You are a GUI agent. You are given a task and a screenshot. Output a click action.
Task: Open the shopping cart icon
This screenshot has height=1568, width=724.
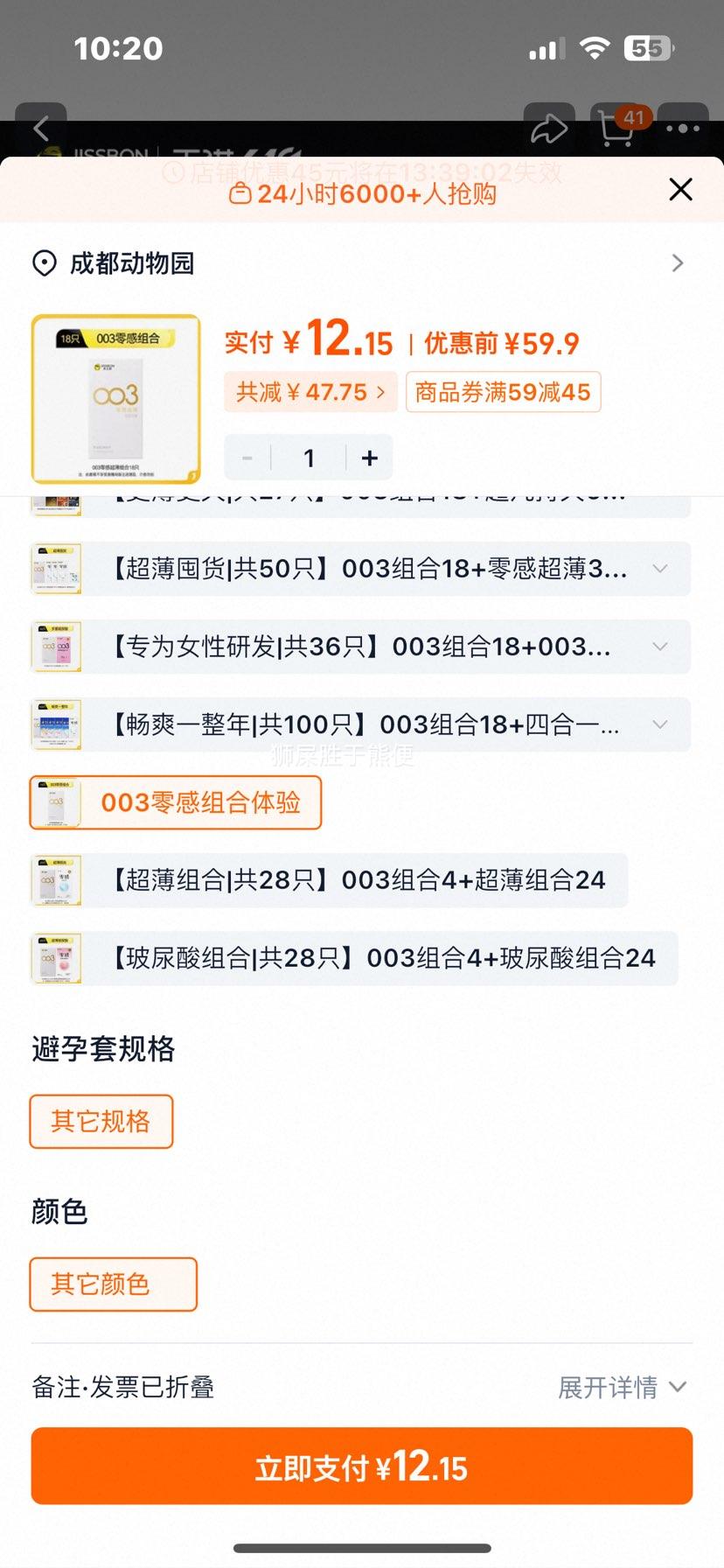[x=618, y=129]
